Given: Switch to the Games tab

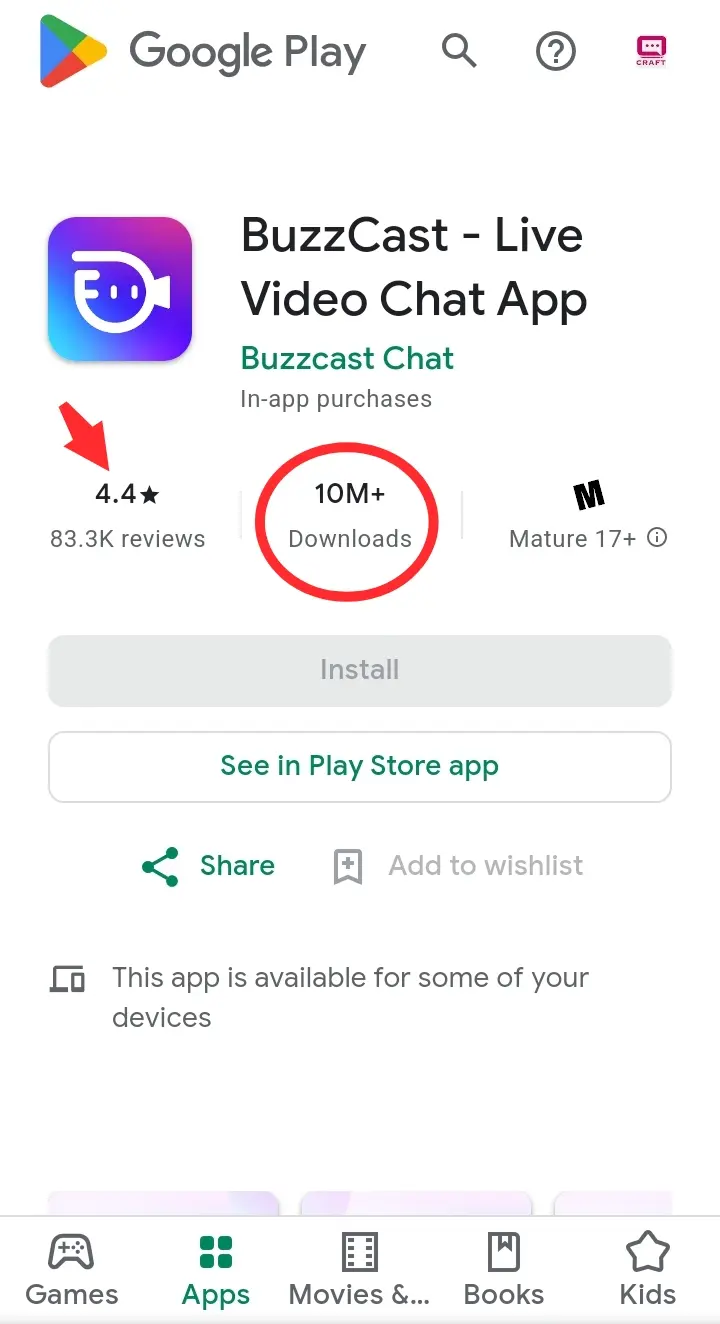Looking at the screenshot, I should (72, 1268).
